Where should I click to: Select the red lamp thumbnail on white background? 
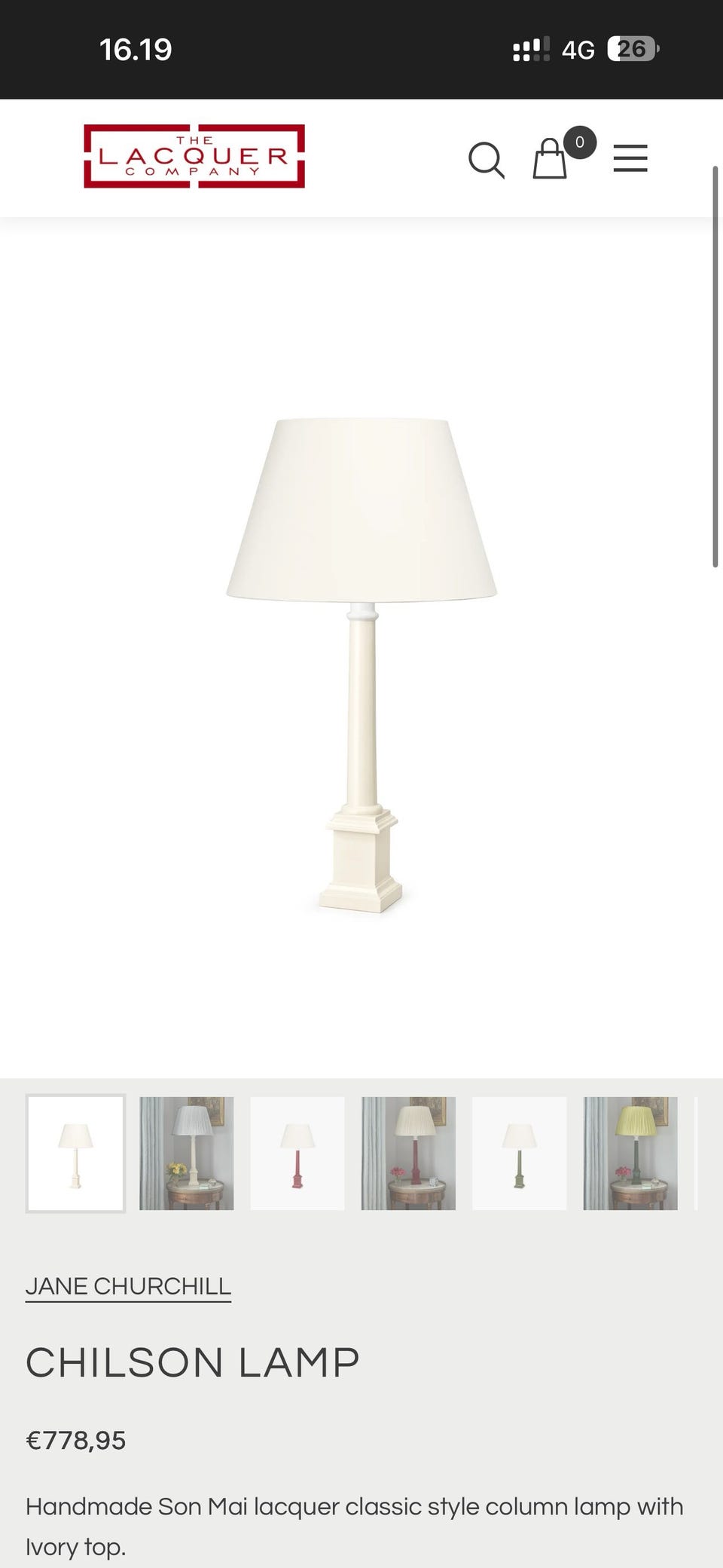tap(297, 1154)
